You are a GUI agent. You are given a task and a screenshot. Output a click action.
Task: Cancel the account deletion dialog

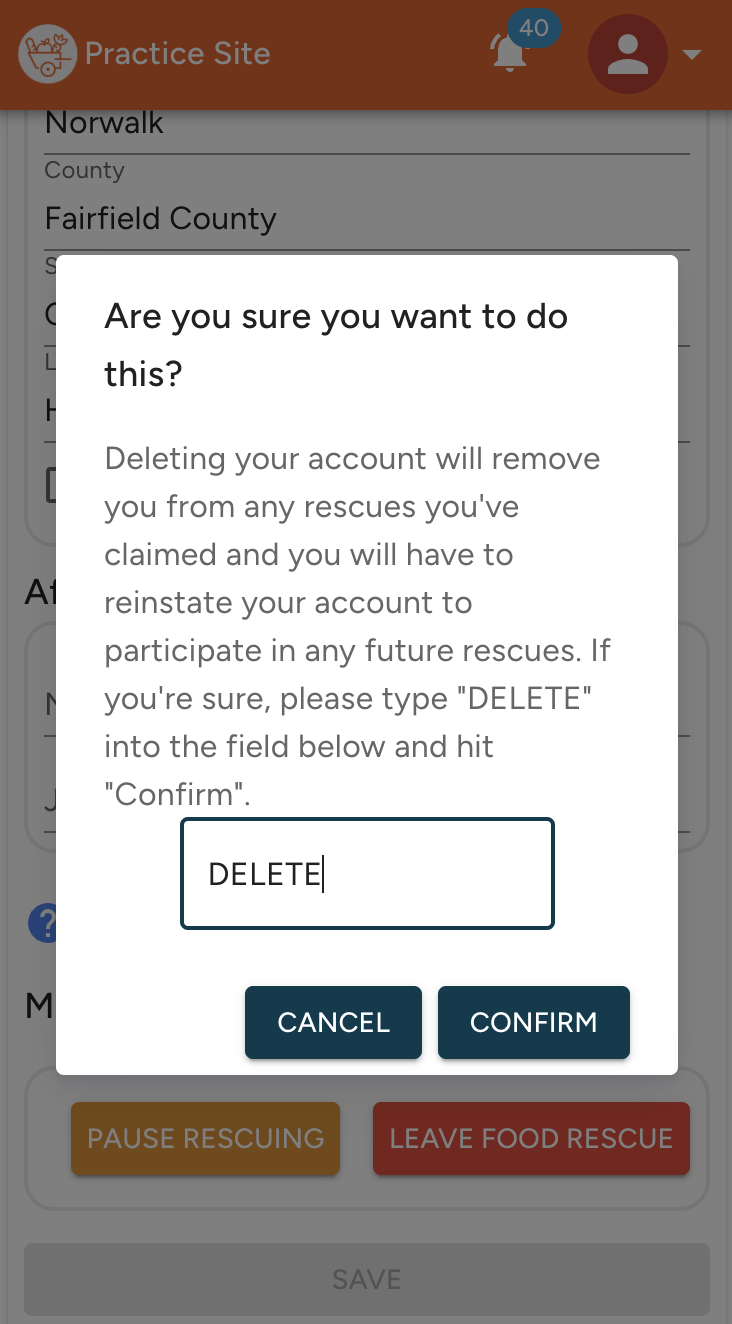point(333,1022)
